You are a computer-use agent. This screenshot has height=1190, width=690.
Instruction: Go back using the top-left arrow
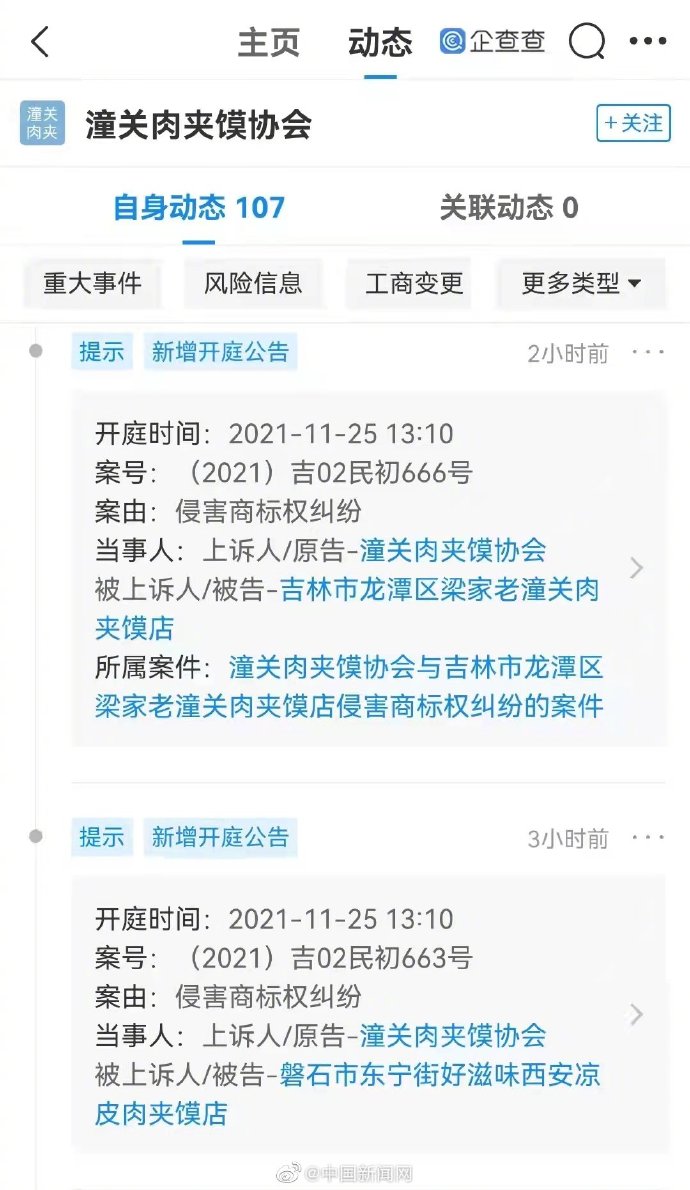click(40, 42)
